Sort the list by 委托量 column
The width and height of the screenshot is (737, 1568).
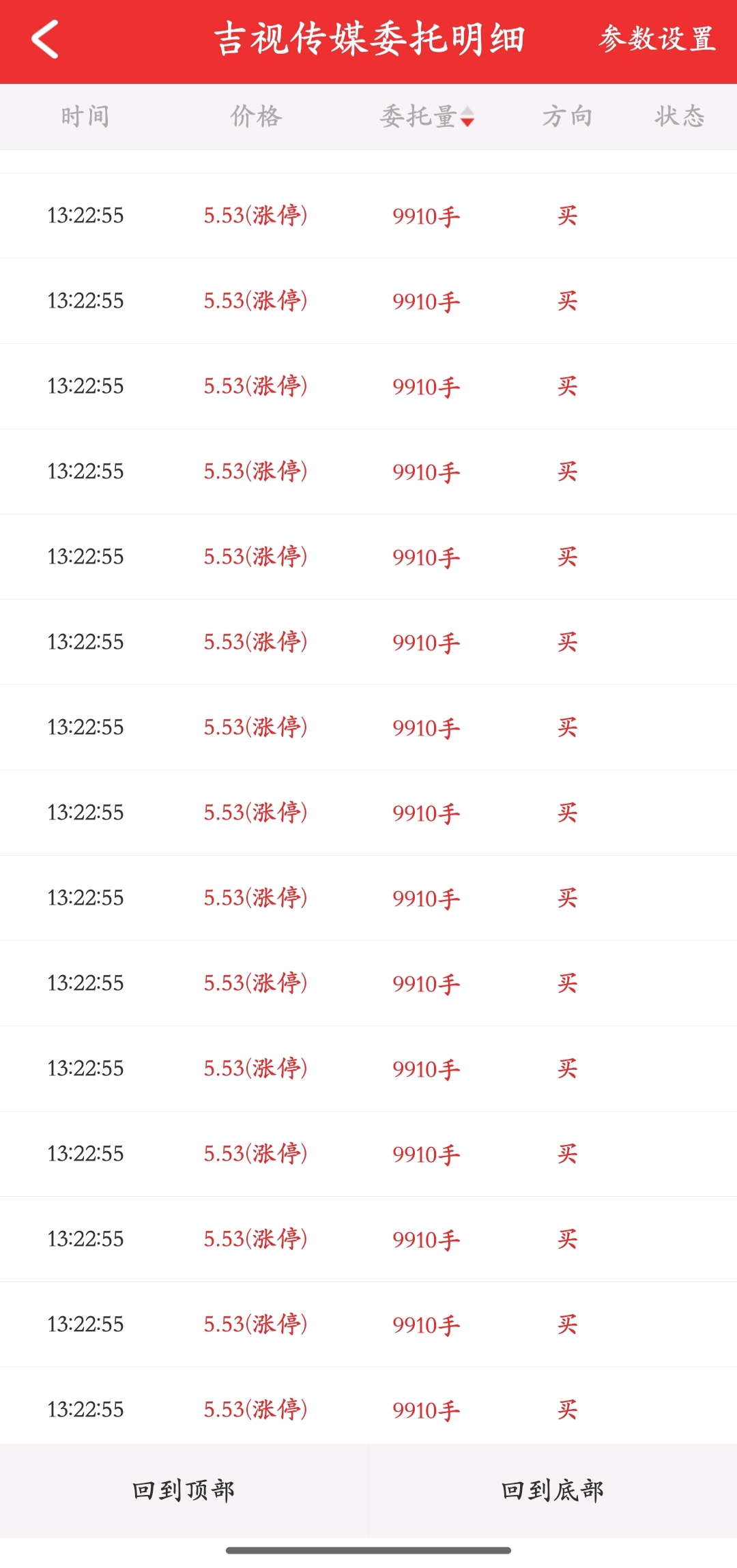tap(427, 117)
